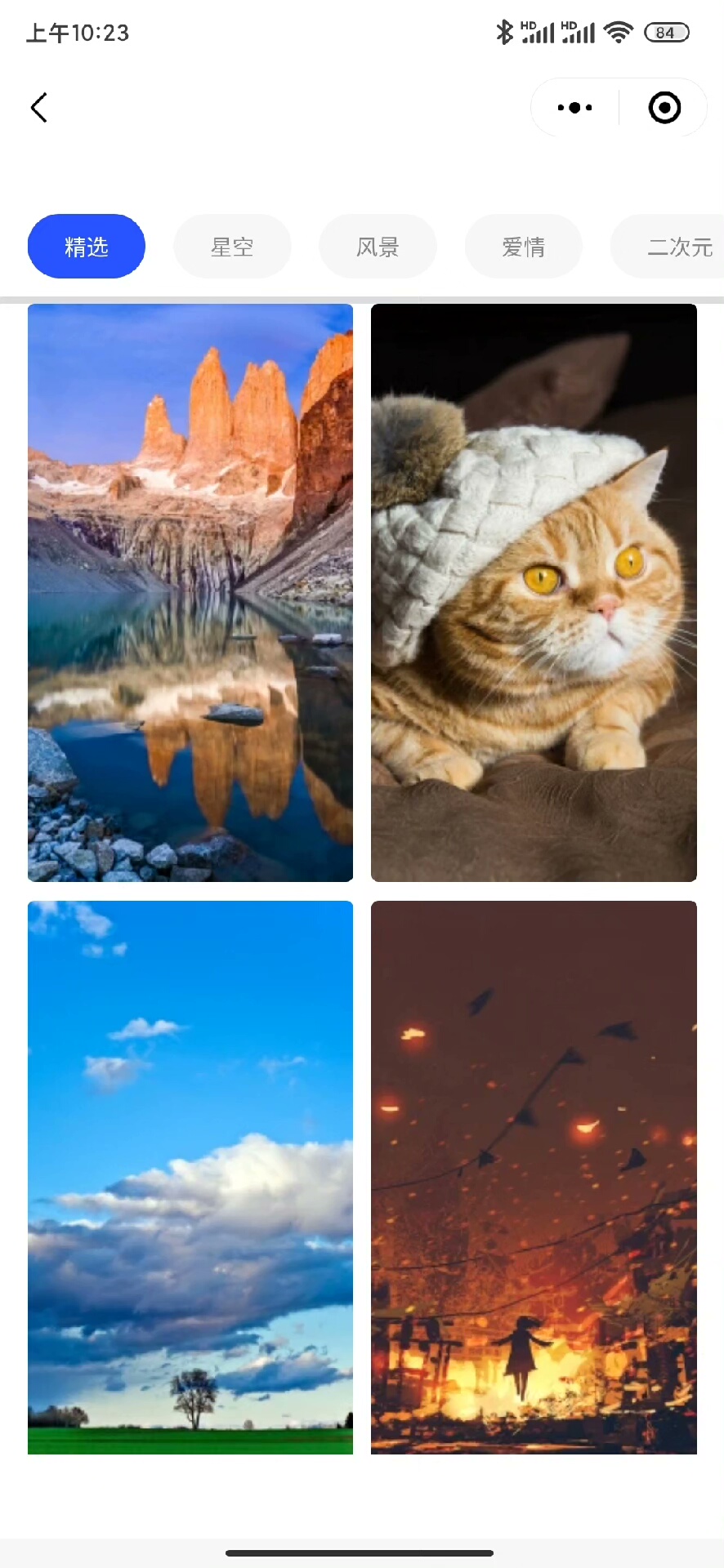724x1568 pixels.
Task: Switch to the 星空 category
Action: coord(232,247)
